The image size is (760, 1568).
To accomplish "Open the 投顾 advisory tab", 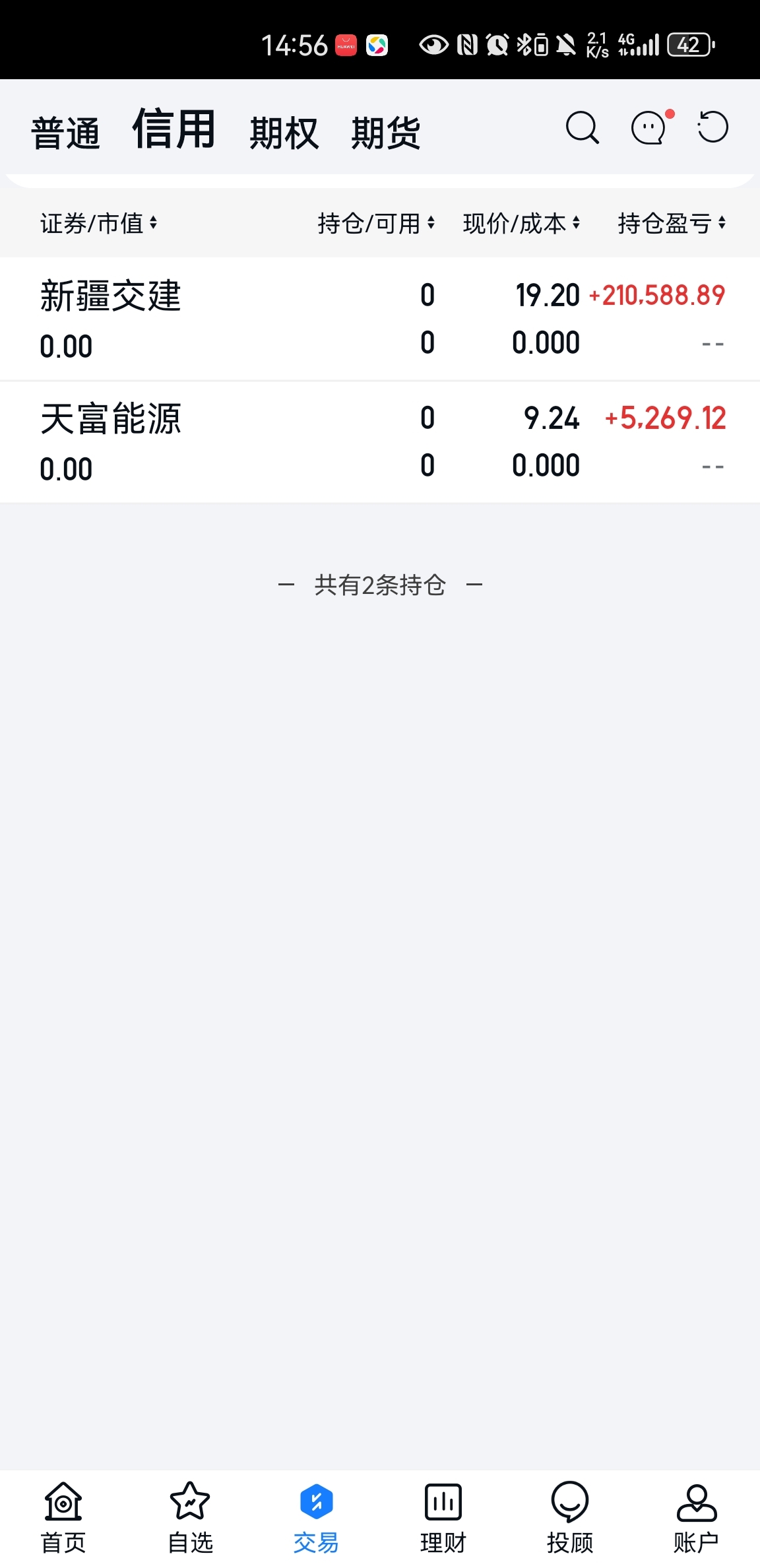I will [570, 1518].
